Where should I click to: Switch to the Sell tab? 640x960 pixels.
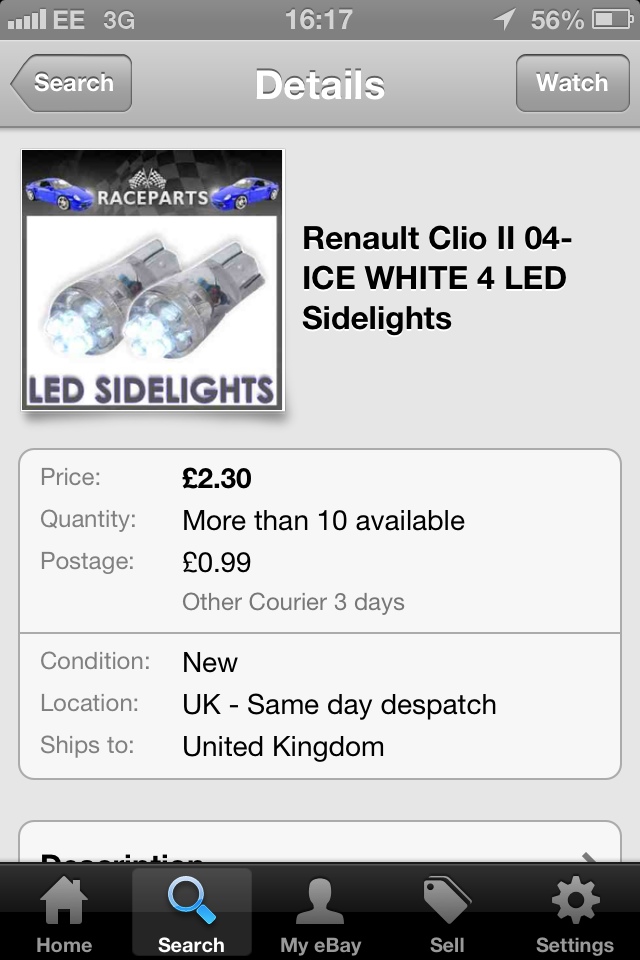click(x=447, y=912)
